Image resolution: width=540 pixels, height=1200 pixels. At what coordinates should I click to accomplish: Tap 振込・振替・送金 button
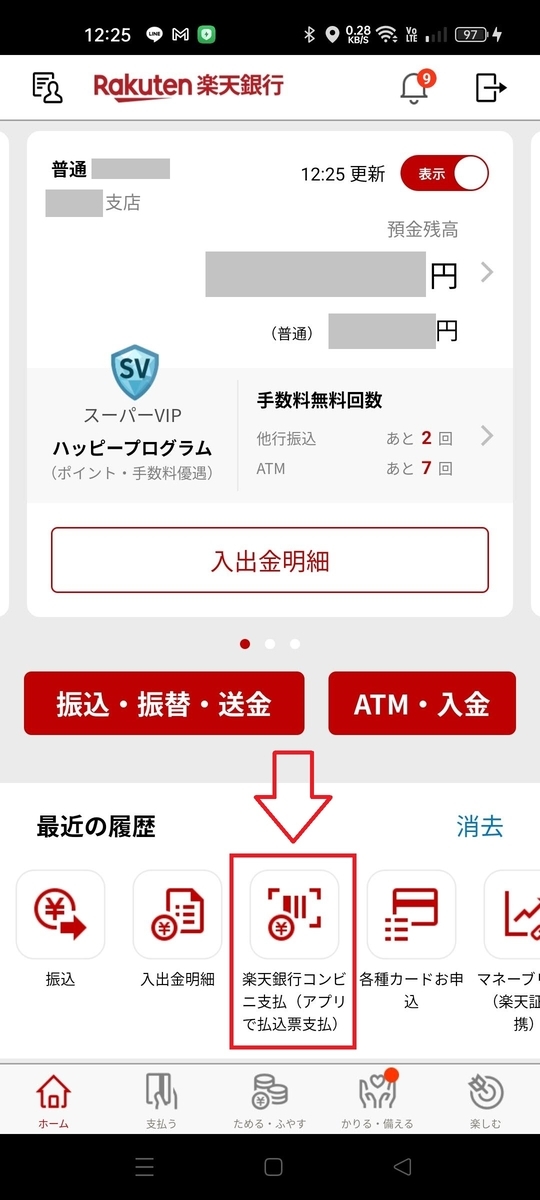coord(164,704)
